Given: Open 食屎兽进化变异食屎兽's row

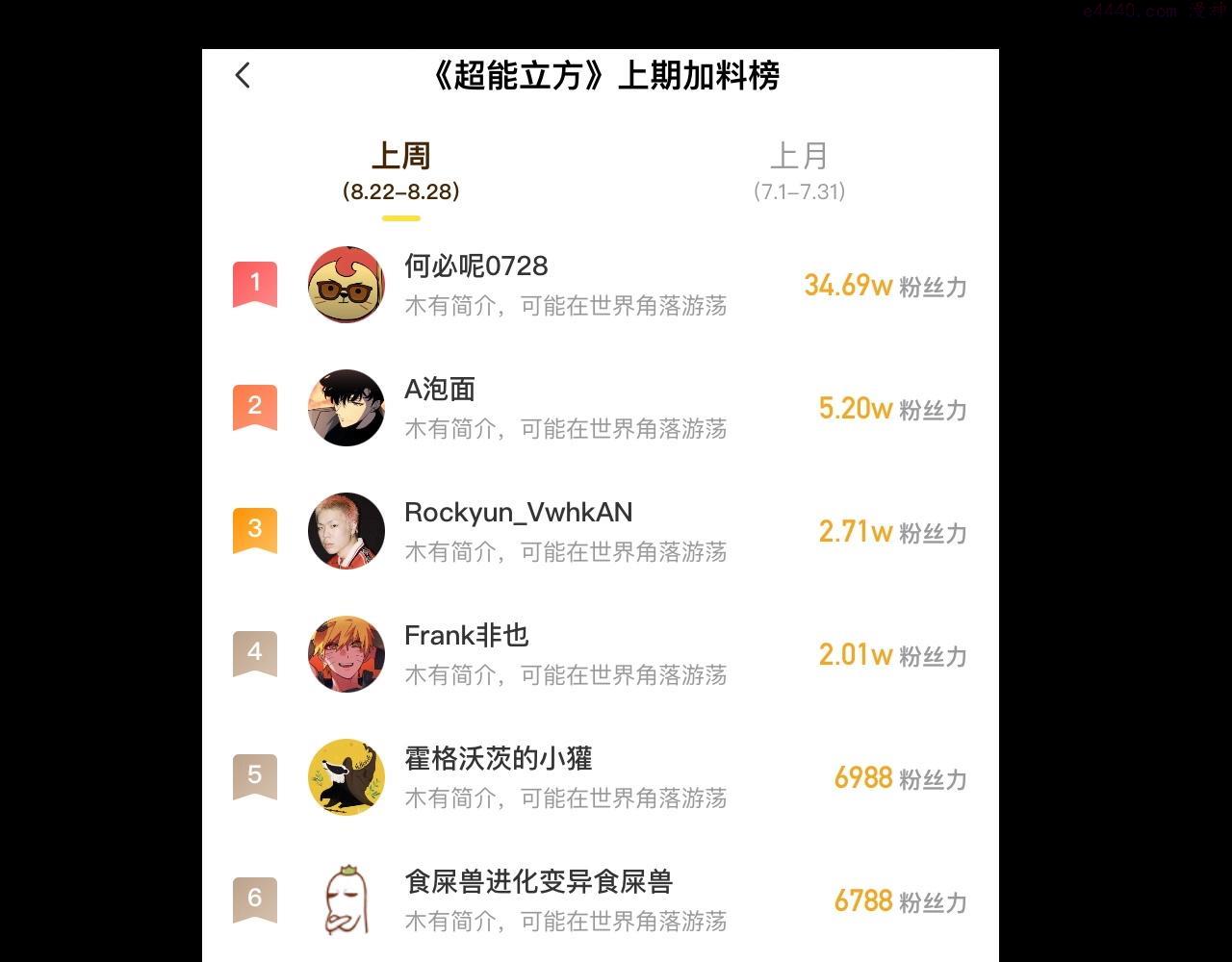Looking at the screenshot, I should coord(601,900).
